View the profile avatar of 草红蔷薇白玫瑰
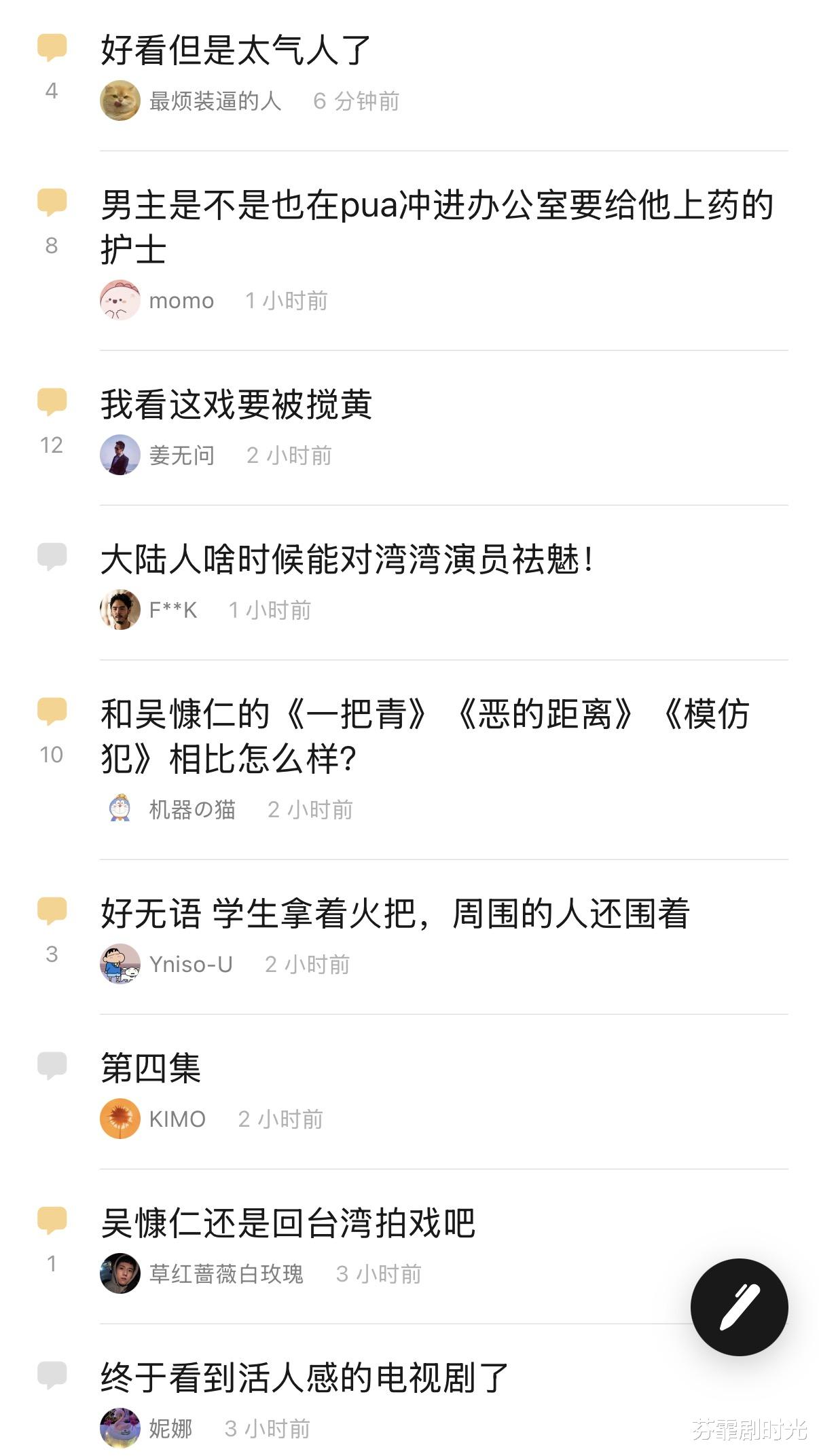The width and height of the screenshot is (819, 1456). tap(120, 1273)
